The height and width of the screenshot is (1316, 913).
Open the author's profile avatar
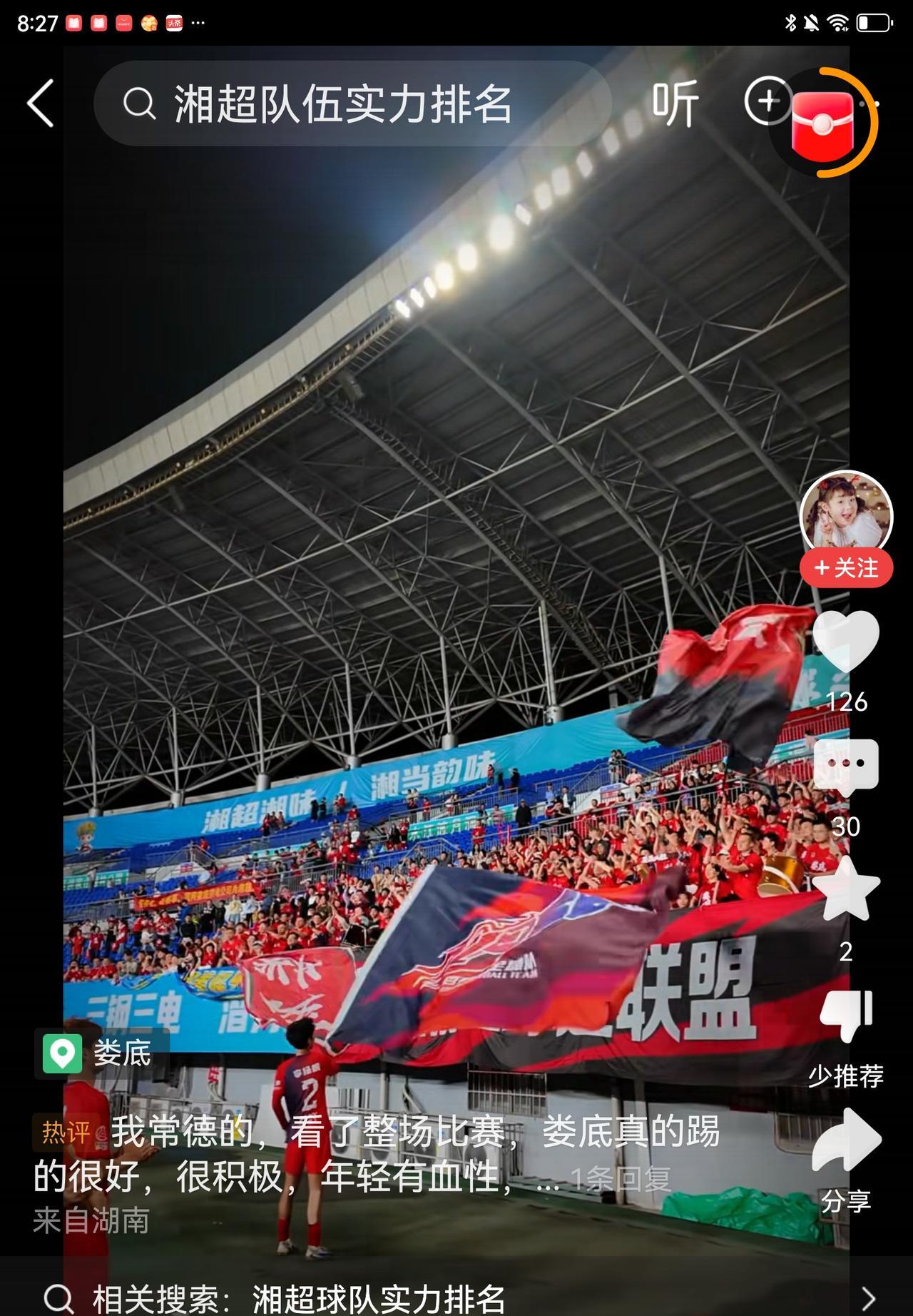click(846, 515)
